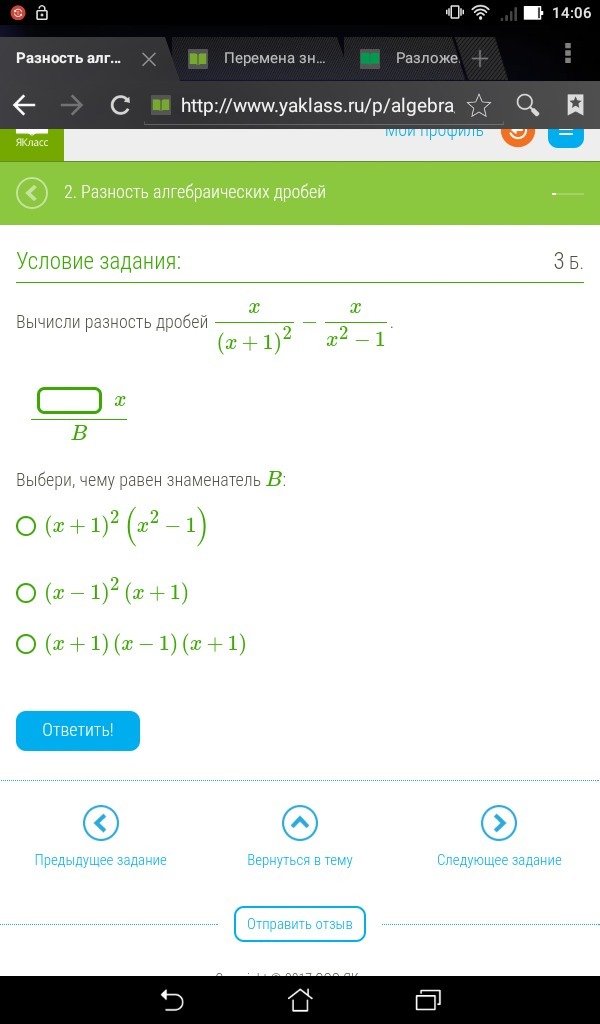Return to topic via green back arrow

(33, 192)
